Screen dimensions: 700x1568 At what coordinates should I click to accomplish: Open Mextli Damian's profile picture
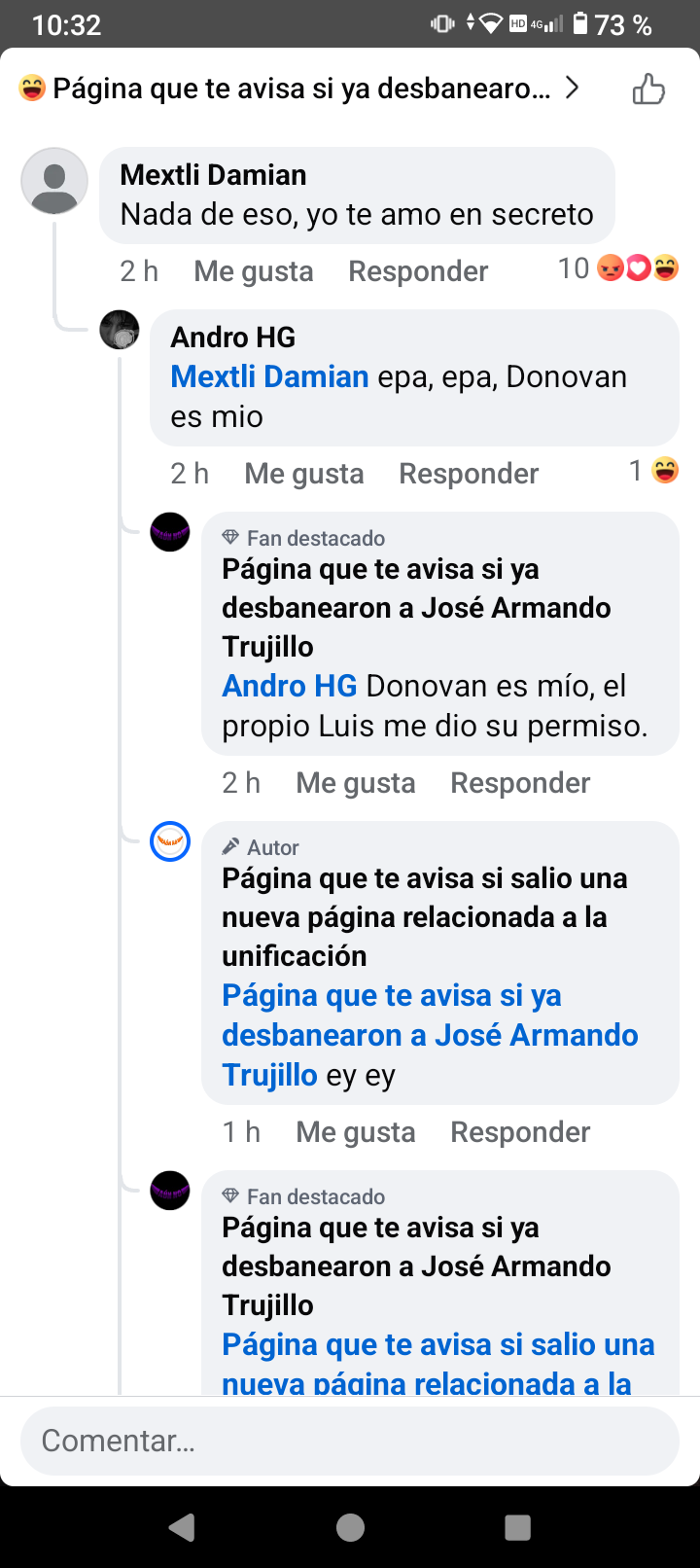54,181
